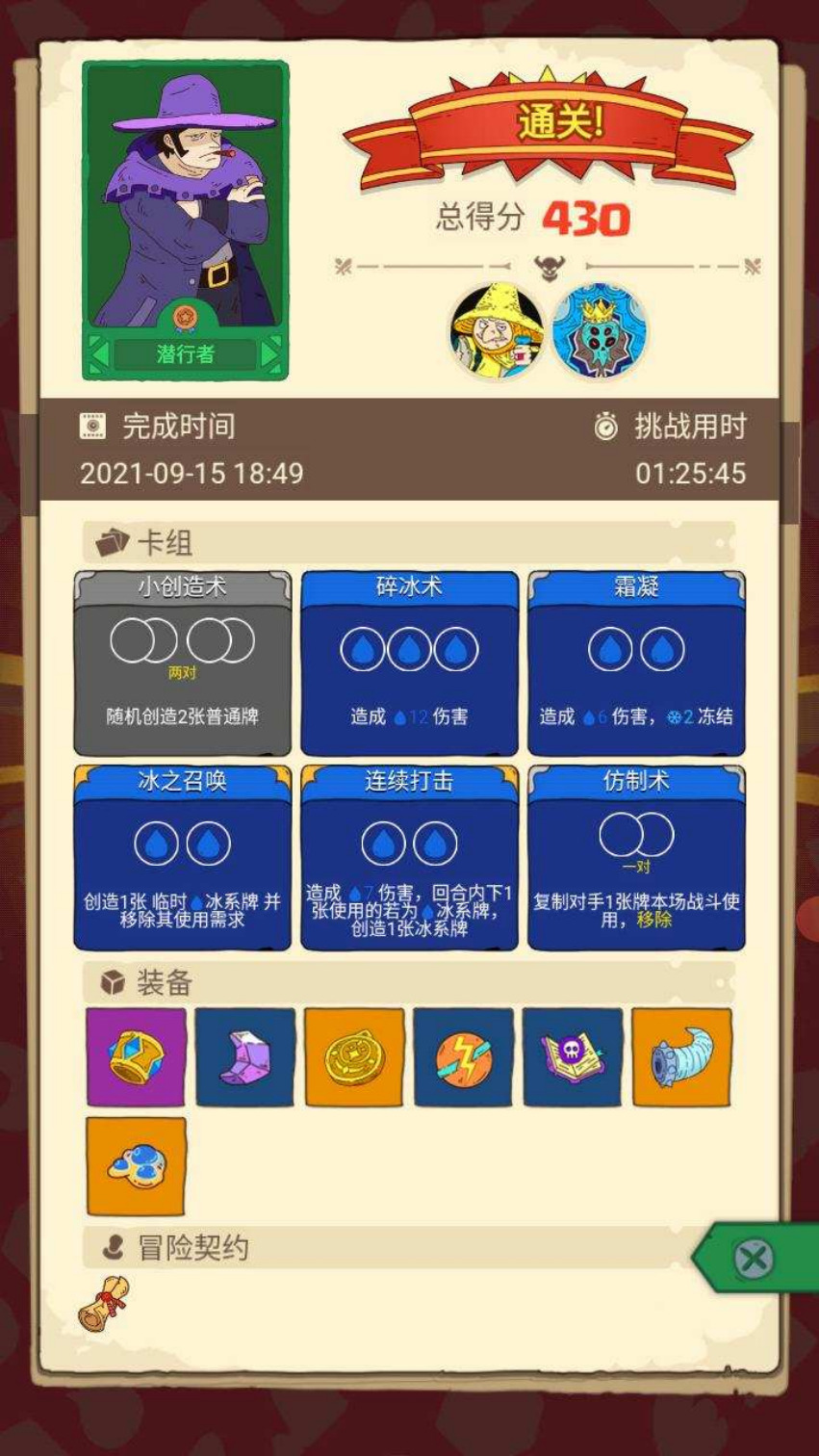
Task: Open the 小创造术 card details
Action: [182, 663]
